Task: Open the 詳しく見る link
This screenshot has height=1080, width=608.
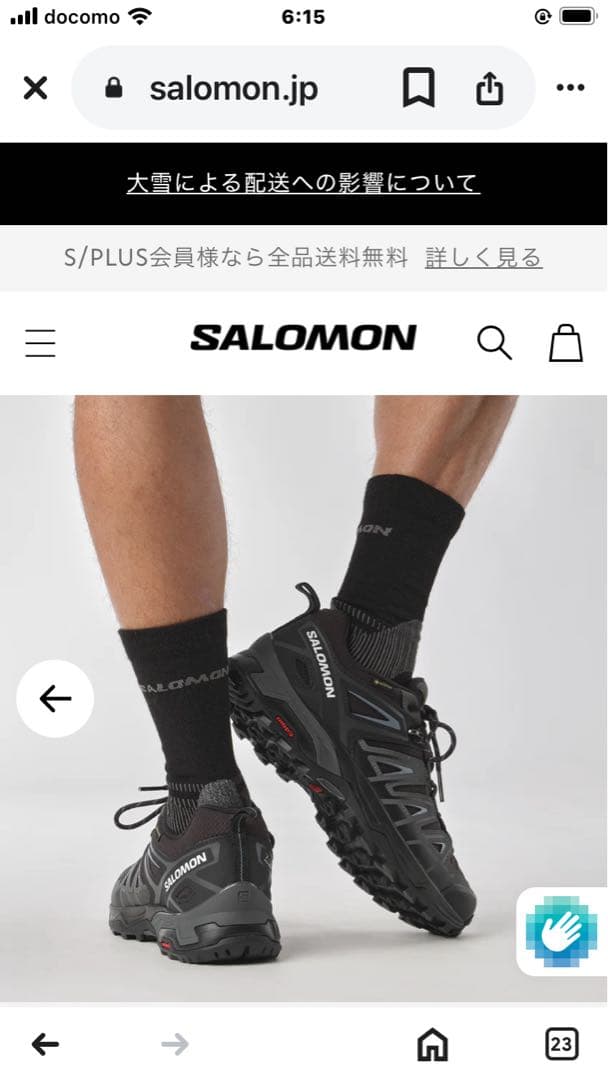Action: tap(483, 258)
